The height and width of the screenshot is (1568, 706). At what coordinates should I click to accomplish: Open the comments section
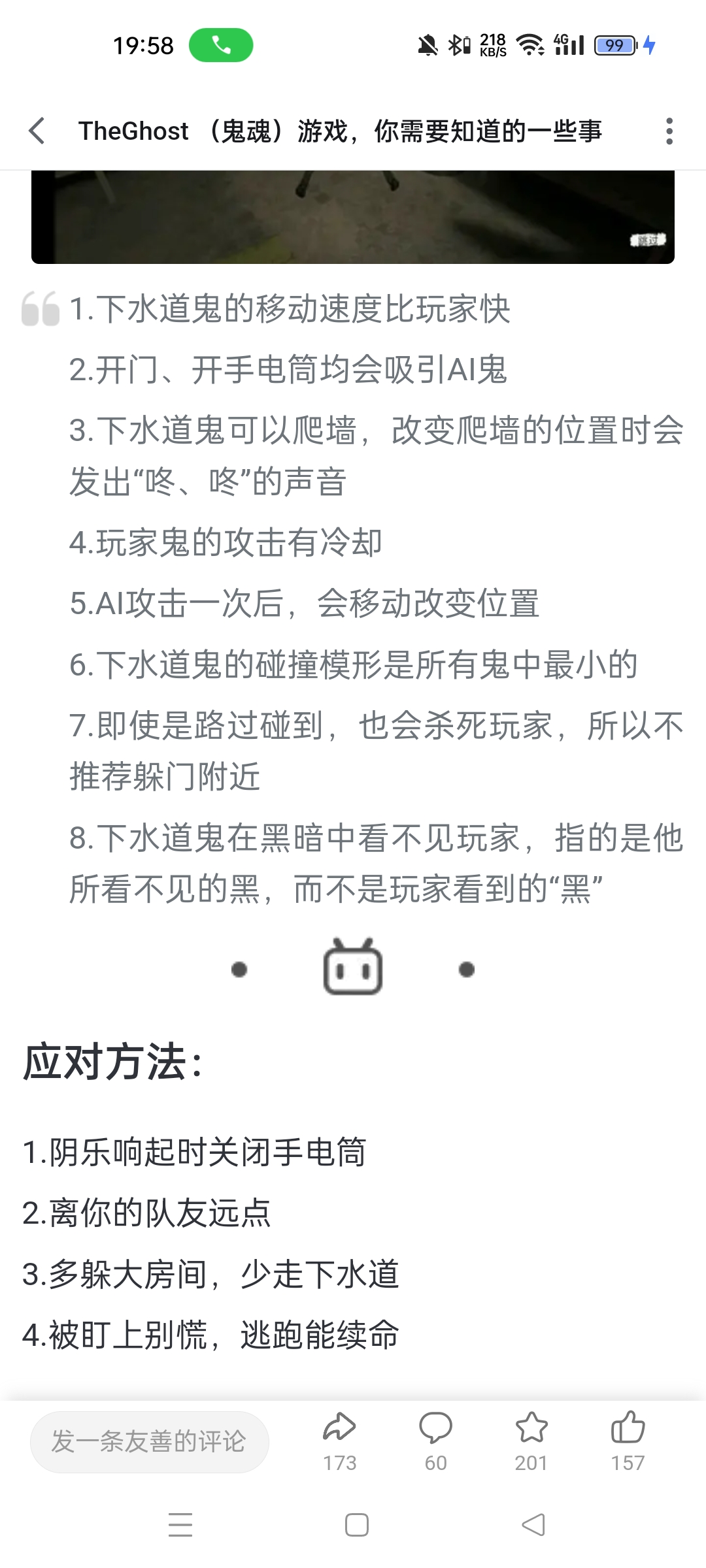click(x=435, y=1440)
